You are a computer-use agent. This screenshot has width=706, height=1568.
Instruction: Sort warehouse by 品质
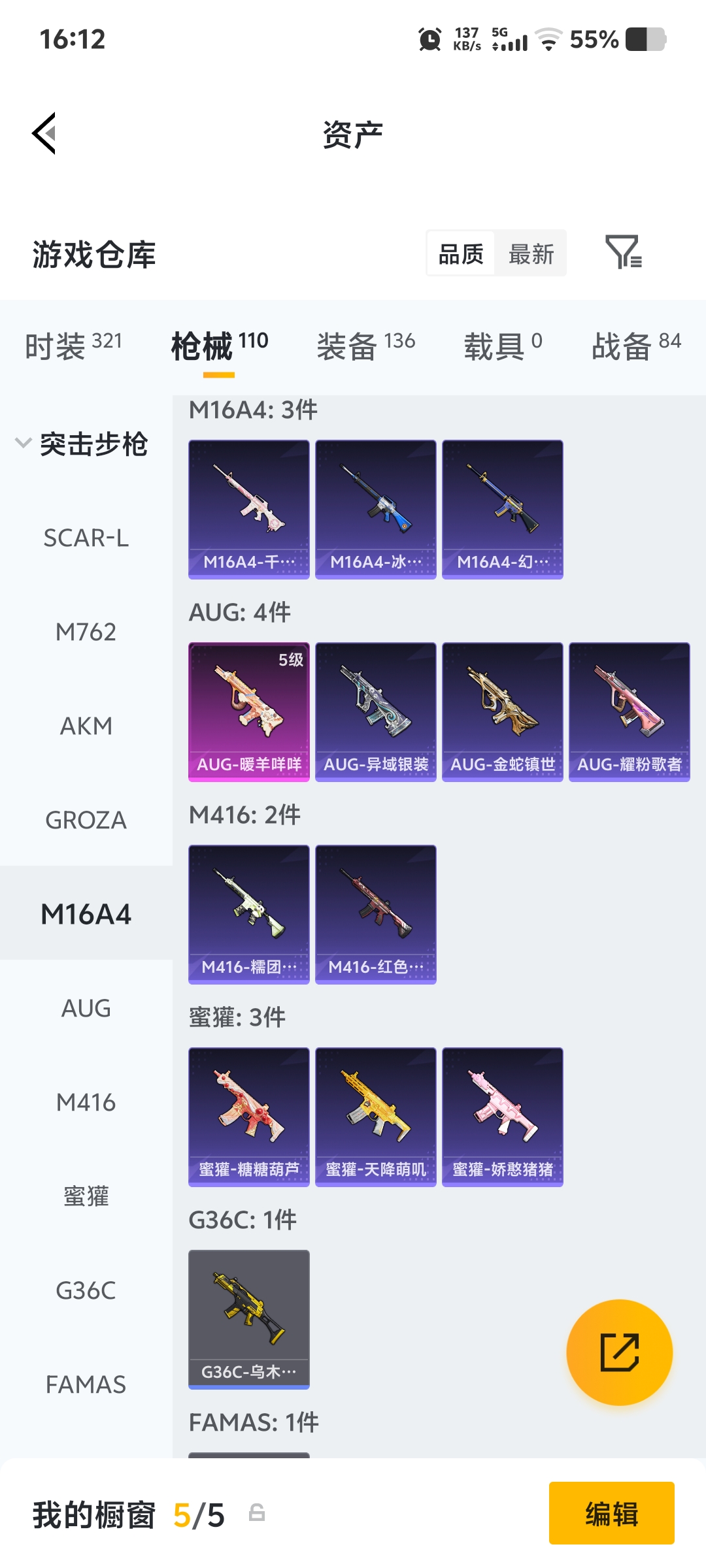pyautogui.click(x=461, y=253)
